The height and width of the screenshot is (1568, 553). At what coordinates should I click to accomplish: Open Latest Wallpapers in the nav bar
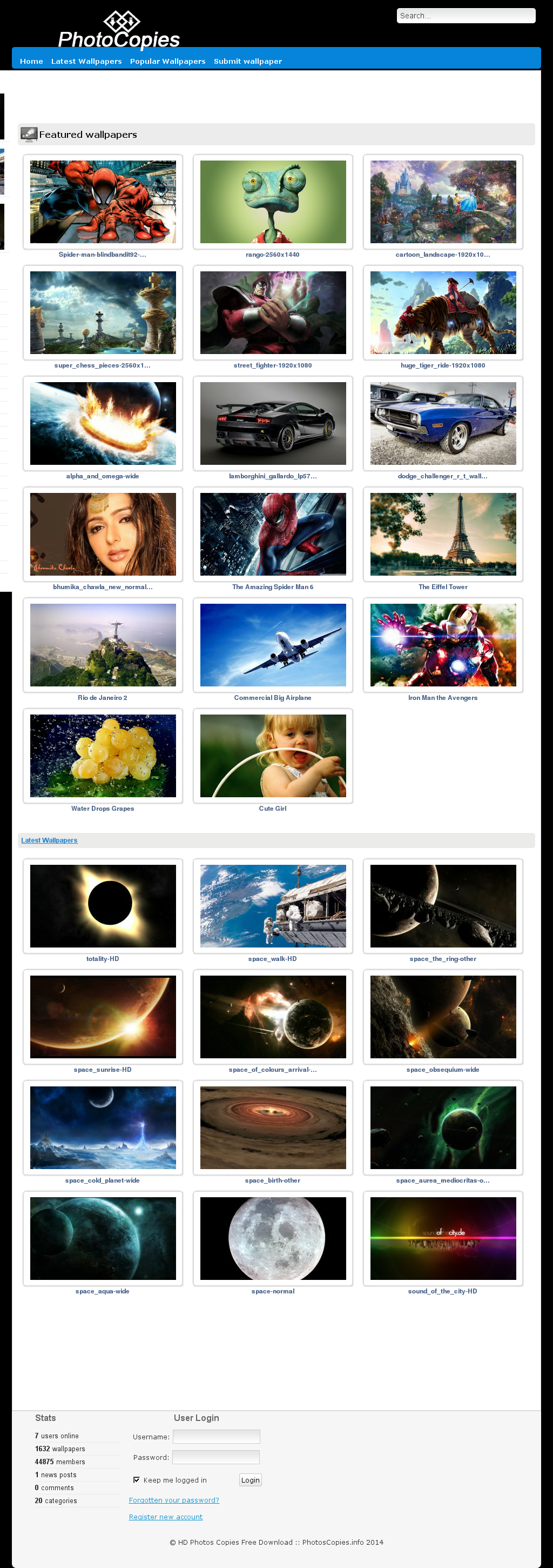coord(86,62)
